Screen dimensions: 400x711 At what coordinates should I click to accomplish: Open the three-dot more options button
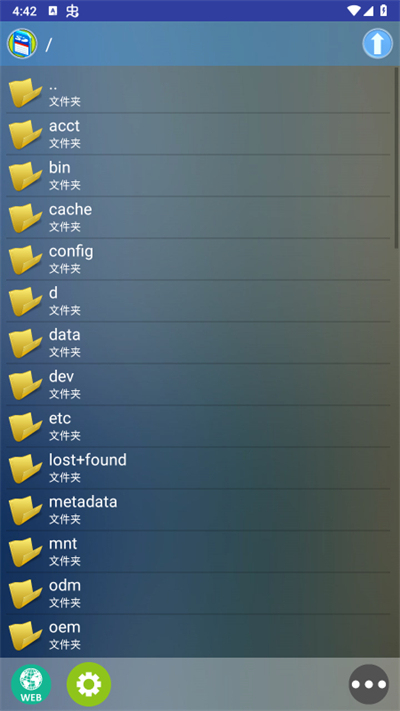pos(369,684)
